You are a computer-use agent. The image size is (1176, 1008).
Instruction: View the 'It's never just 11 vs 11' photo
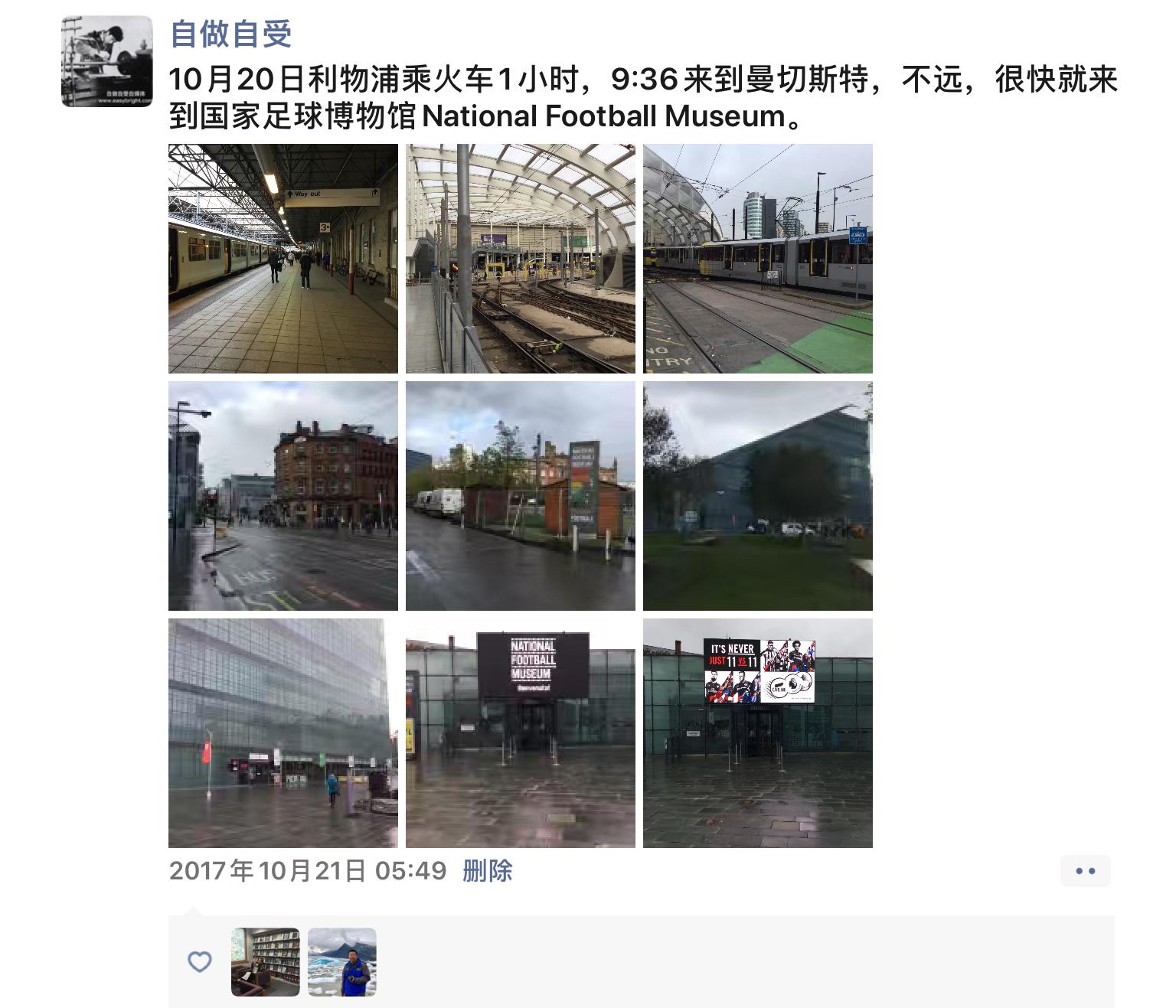tap(758, 733)
